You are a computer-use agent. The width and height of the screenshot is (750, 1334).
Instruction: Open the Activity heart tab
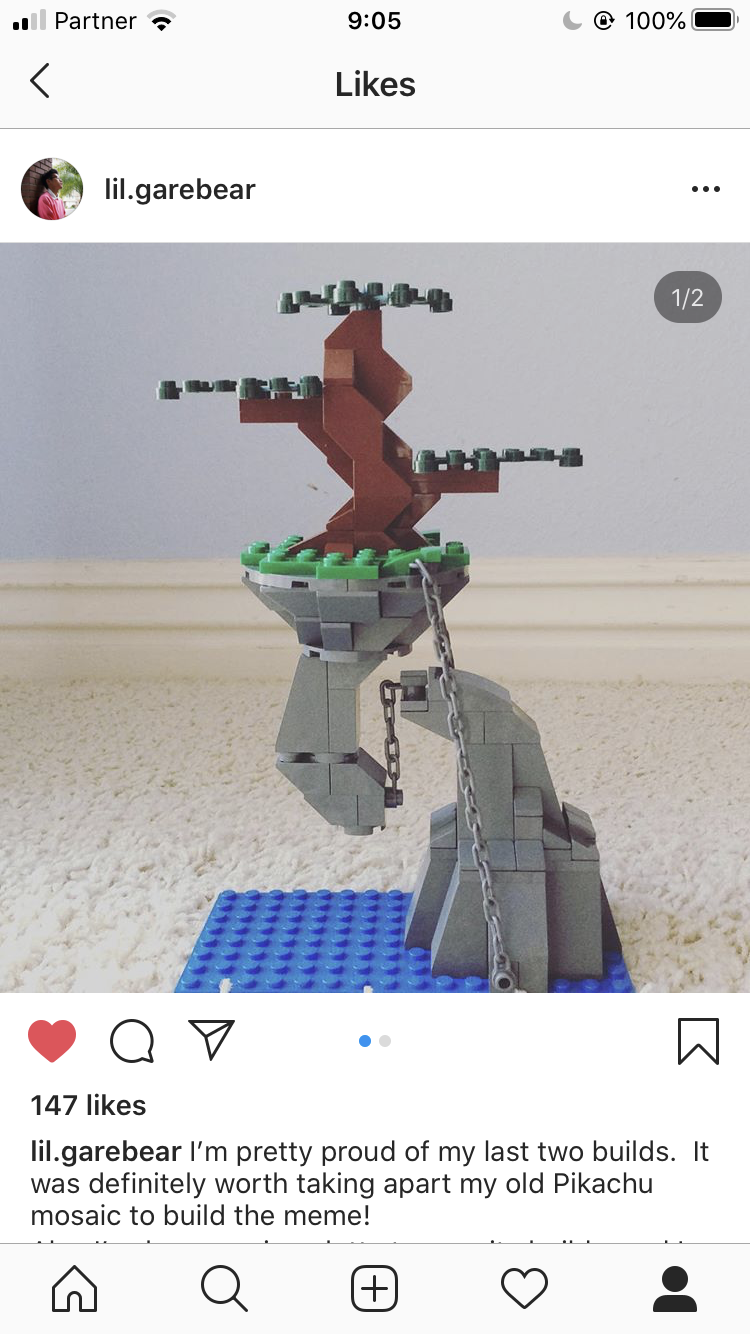(x=524, y=1288)
